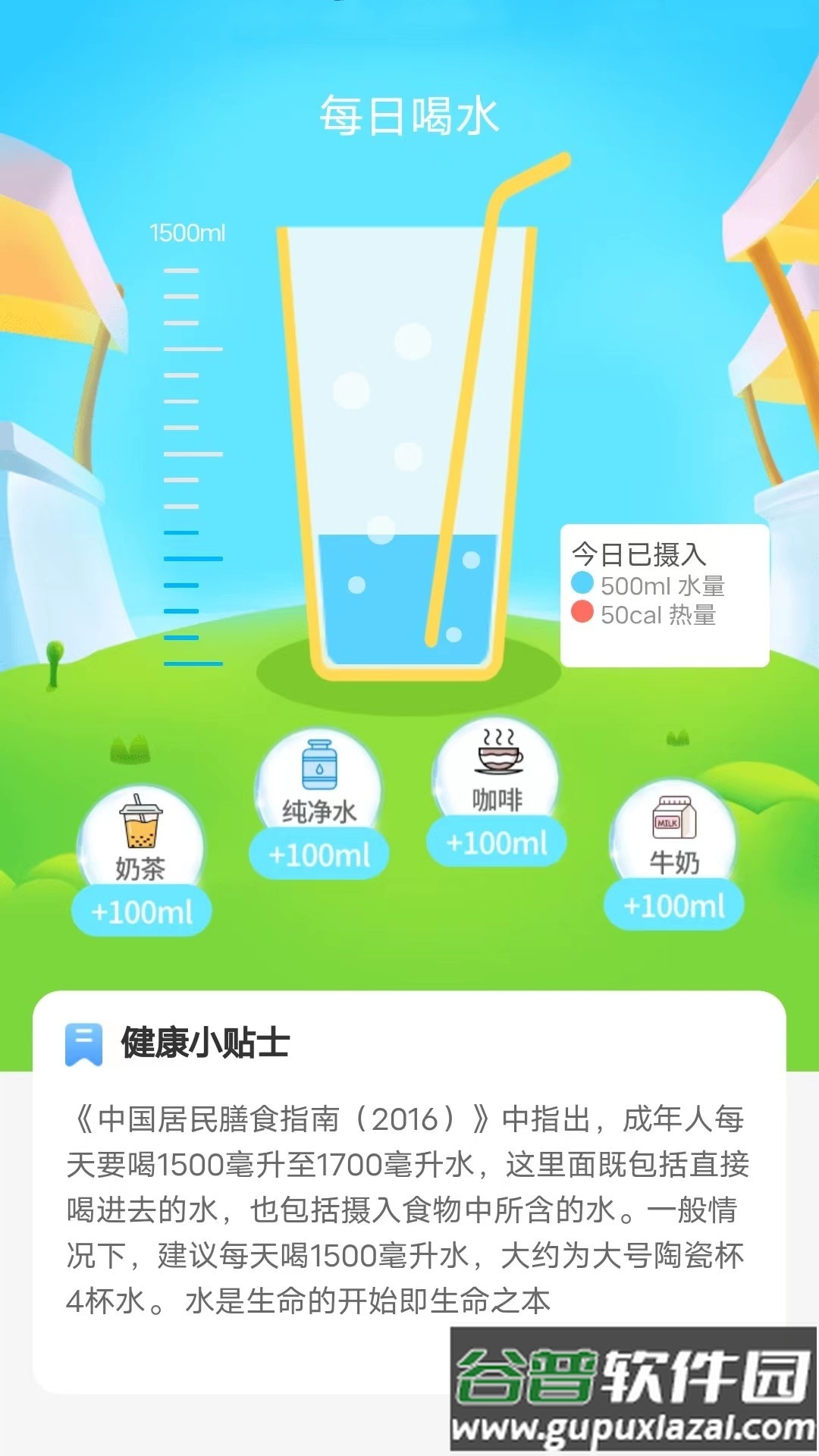The image size is (819, 1456).
Task: Click the 1500ml scale label
Action: (x=187, y=232)
